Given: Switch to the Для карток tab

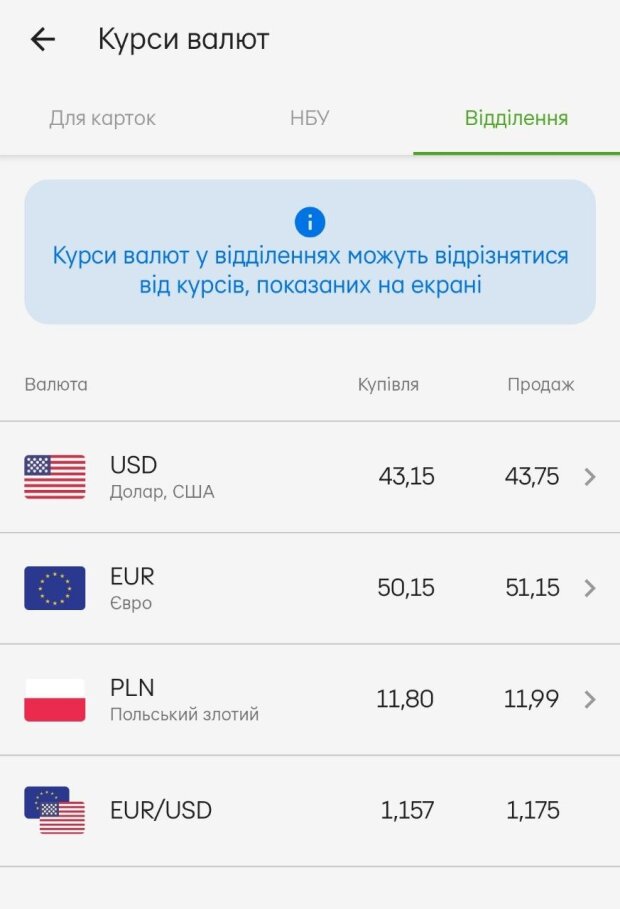Looking at the screenshot, I should (x=102, y=119).
